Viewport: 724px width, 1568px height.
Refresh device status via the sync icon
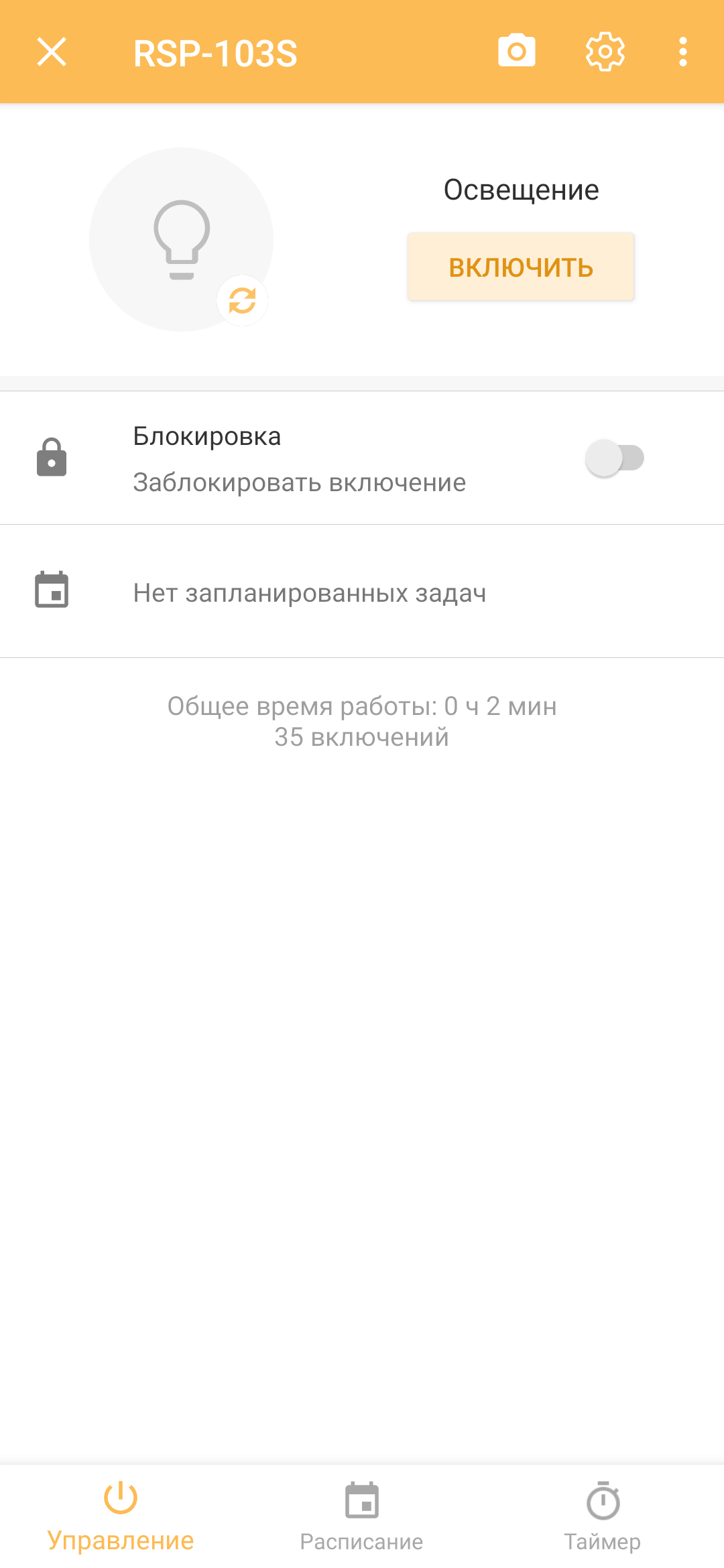point(242,300)
